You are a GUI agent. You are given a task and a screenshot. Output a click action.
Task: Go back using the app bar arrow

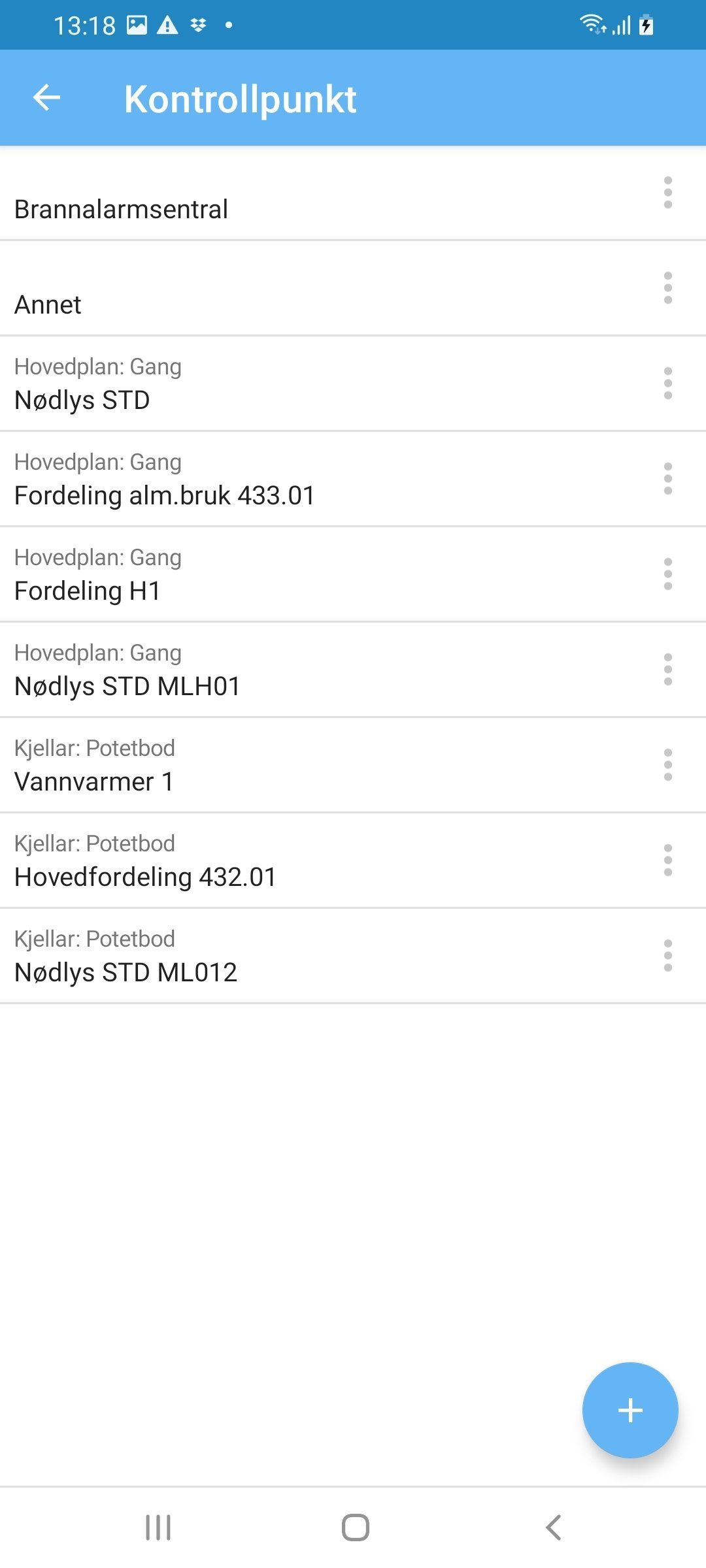tap(46, 98)
